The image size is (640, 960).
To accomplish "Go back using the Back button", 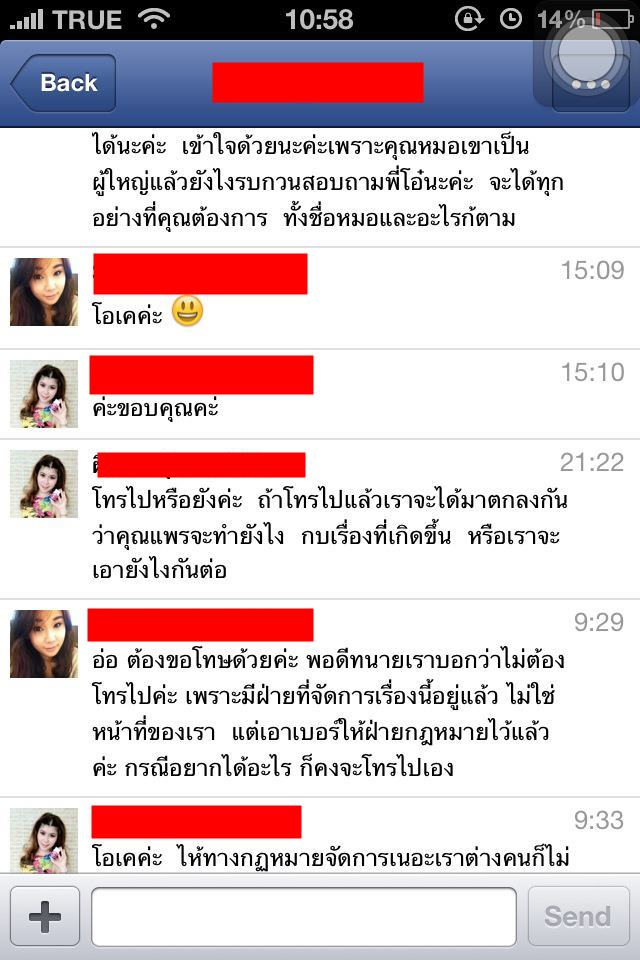I will [x=64, y=83].
